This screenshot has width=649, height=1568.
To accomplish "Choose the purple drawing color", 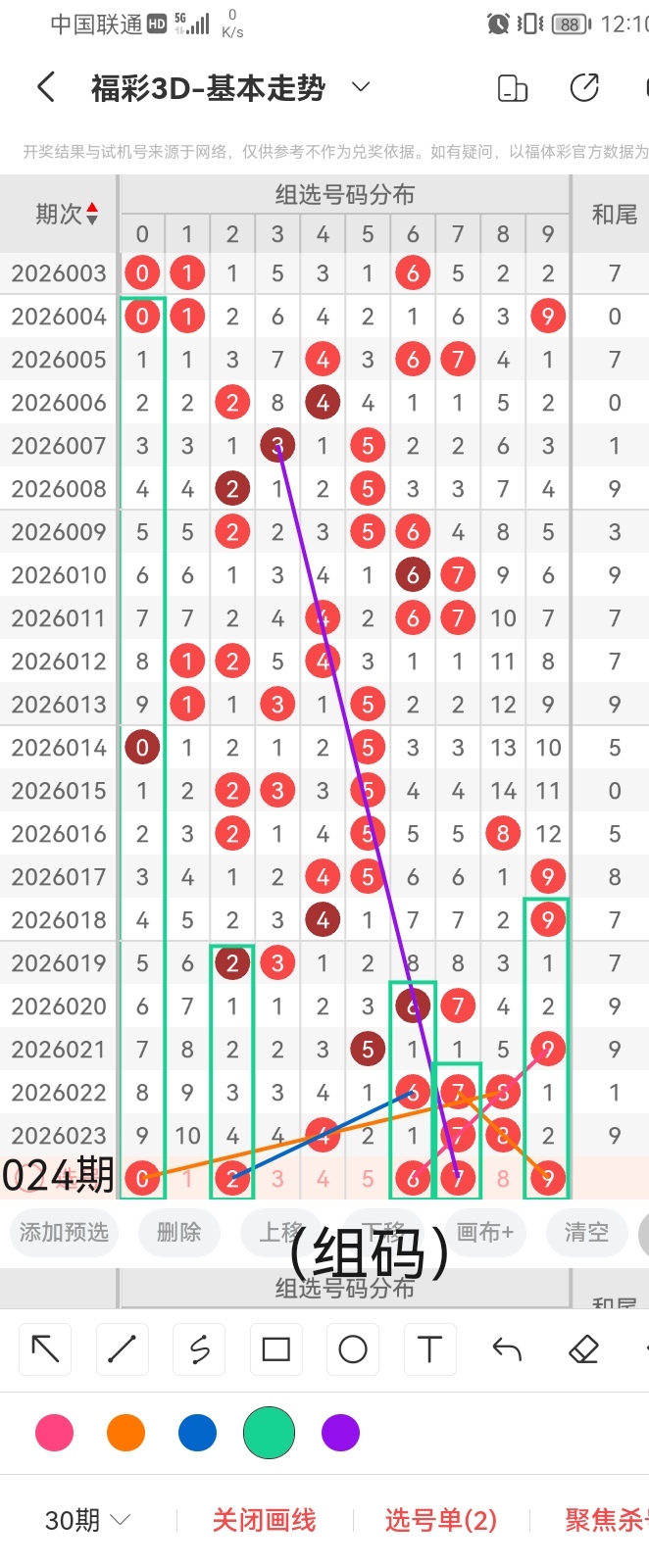I will coord(340,1433).
